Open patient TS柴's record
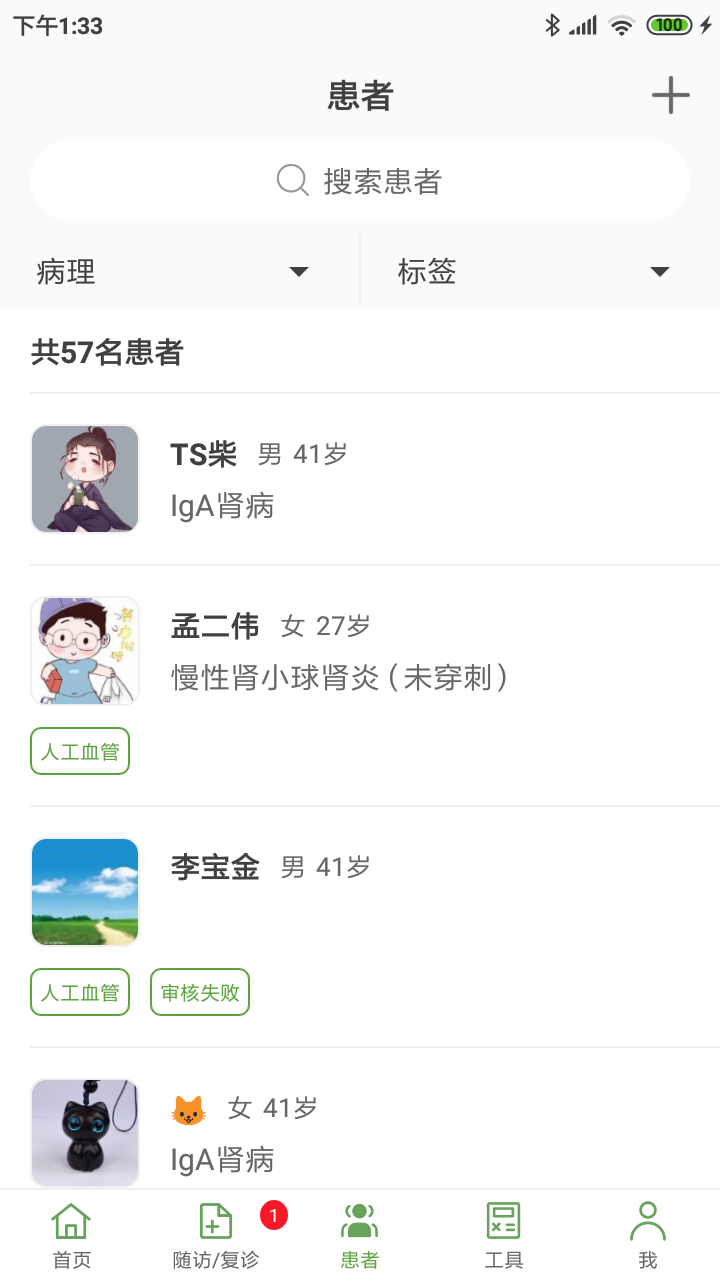 pos(360,478)
